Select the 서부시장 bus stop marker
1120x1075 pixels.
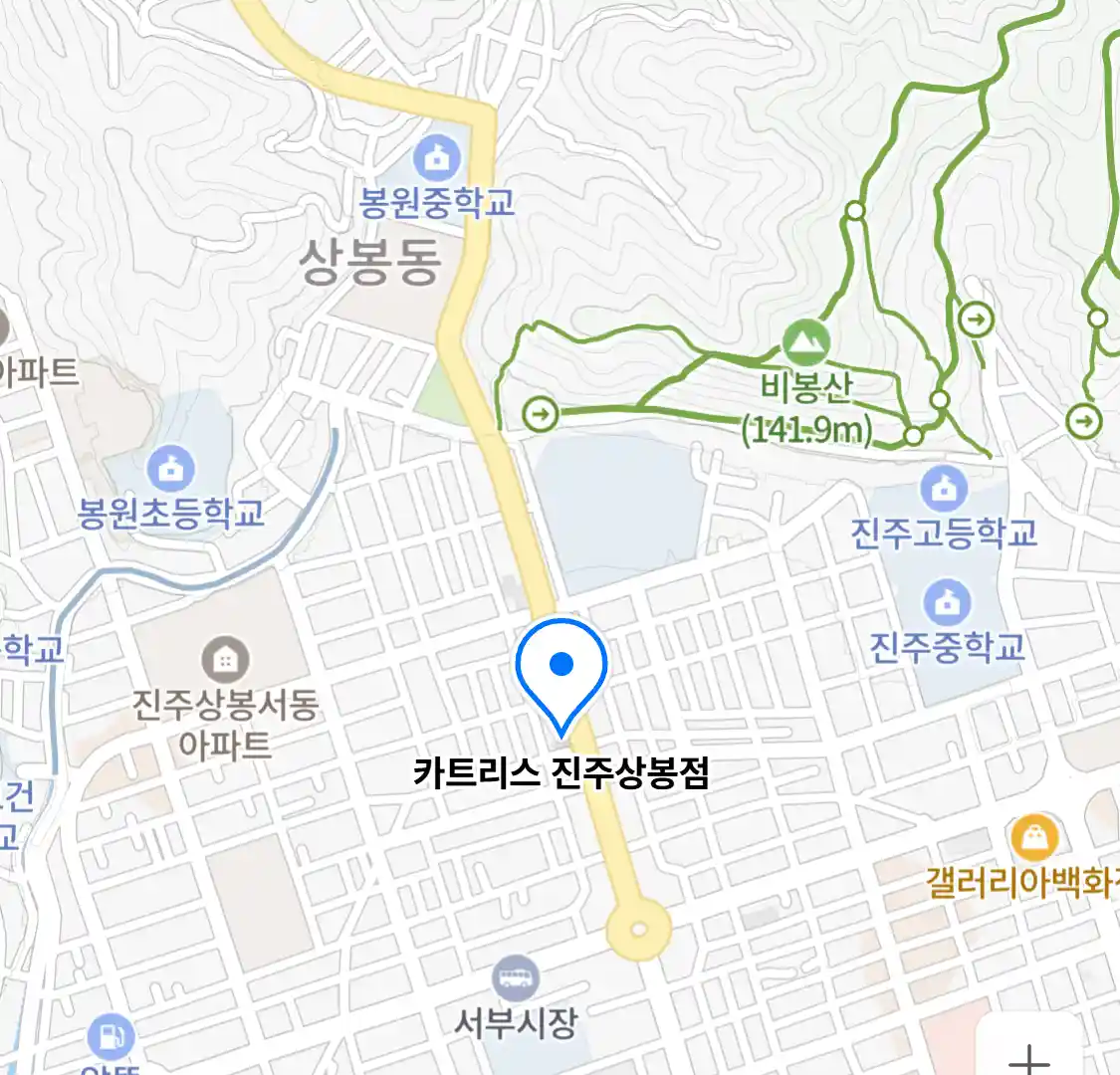click(x=516, y=976)
